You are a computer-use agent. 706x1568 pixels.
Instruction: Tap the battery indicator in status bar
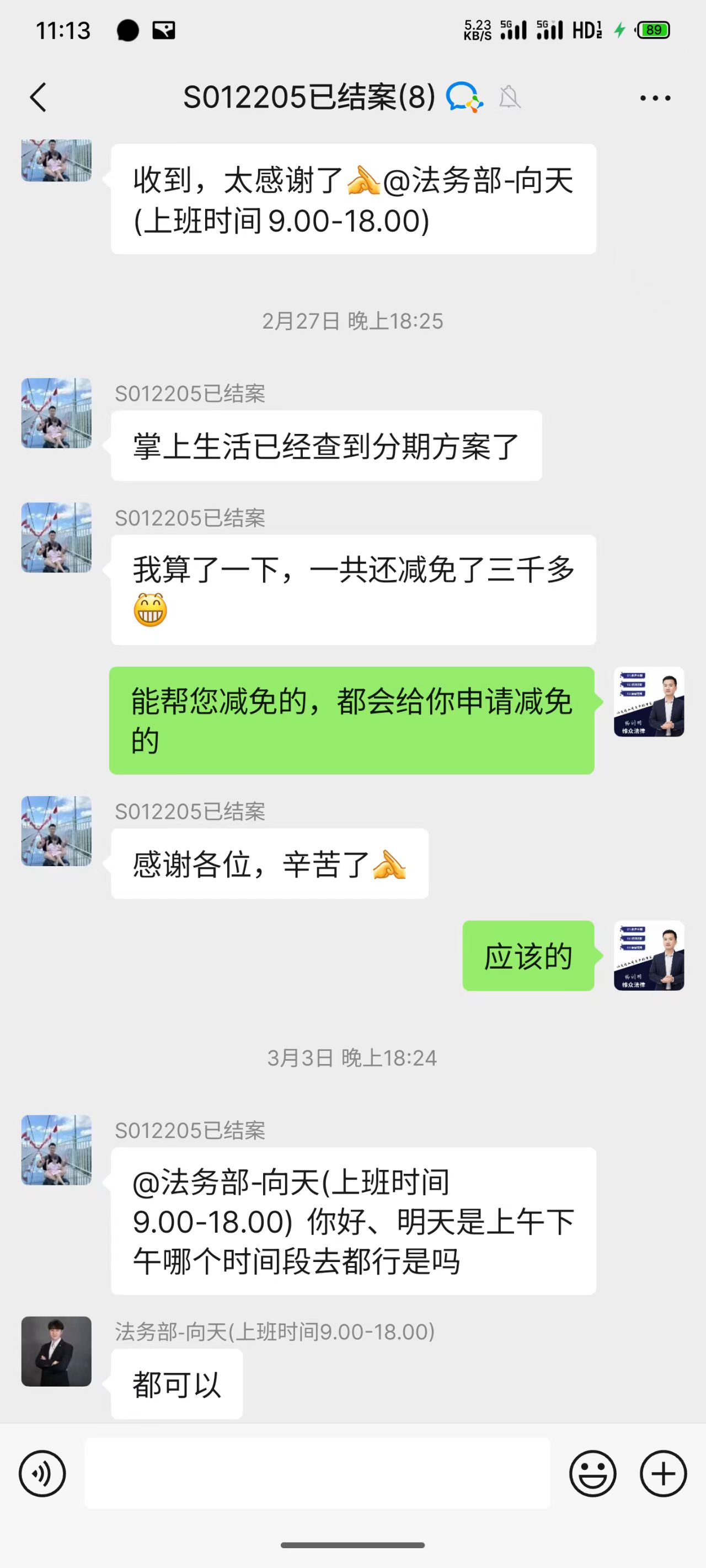(x=654, y=29)
